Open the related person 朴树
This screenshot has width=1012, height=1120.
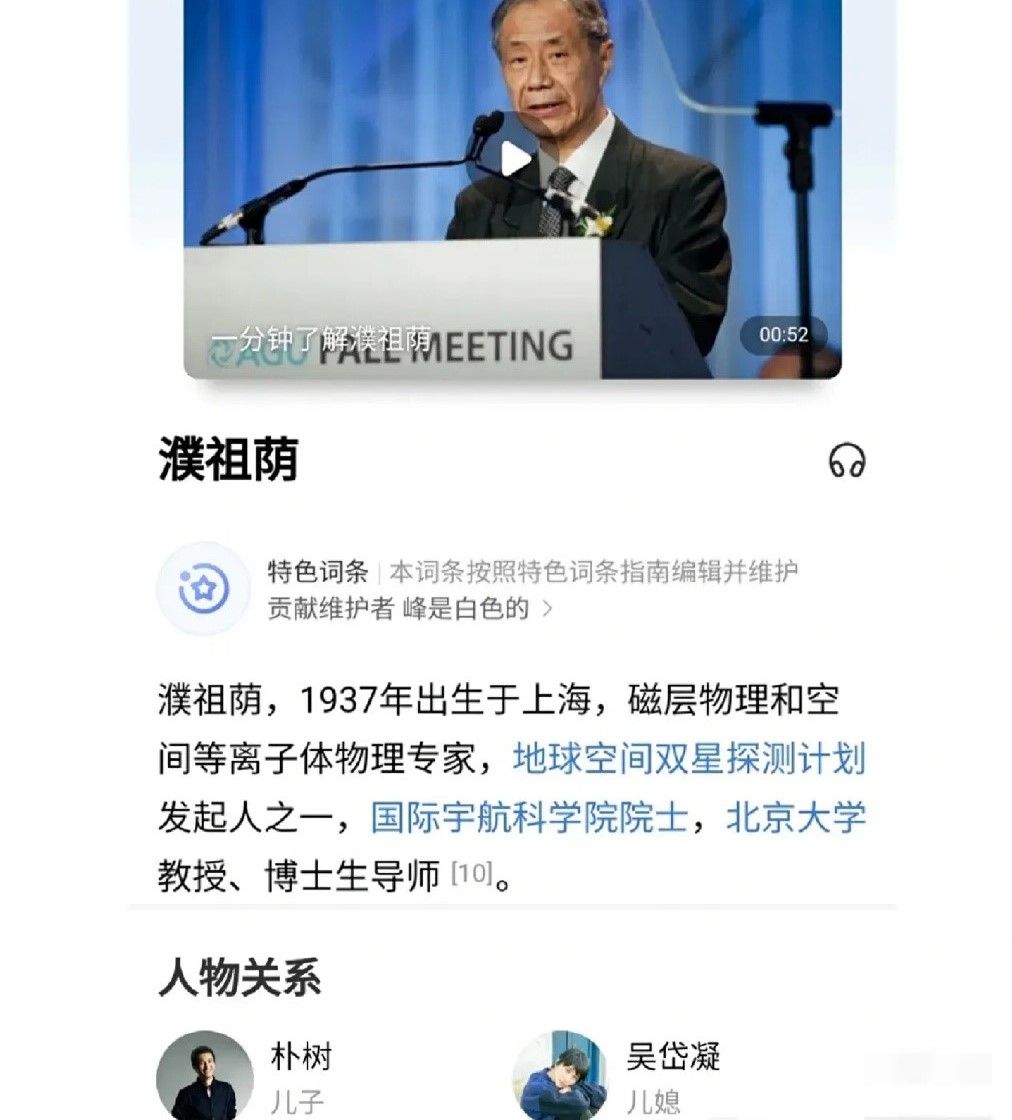point(300,1057)
